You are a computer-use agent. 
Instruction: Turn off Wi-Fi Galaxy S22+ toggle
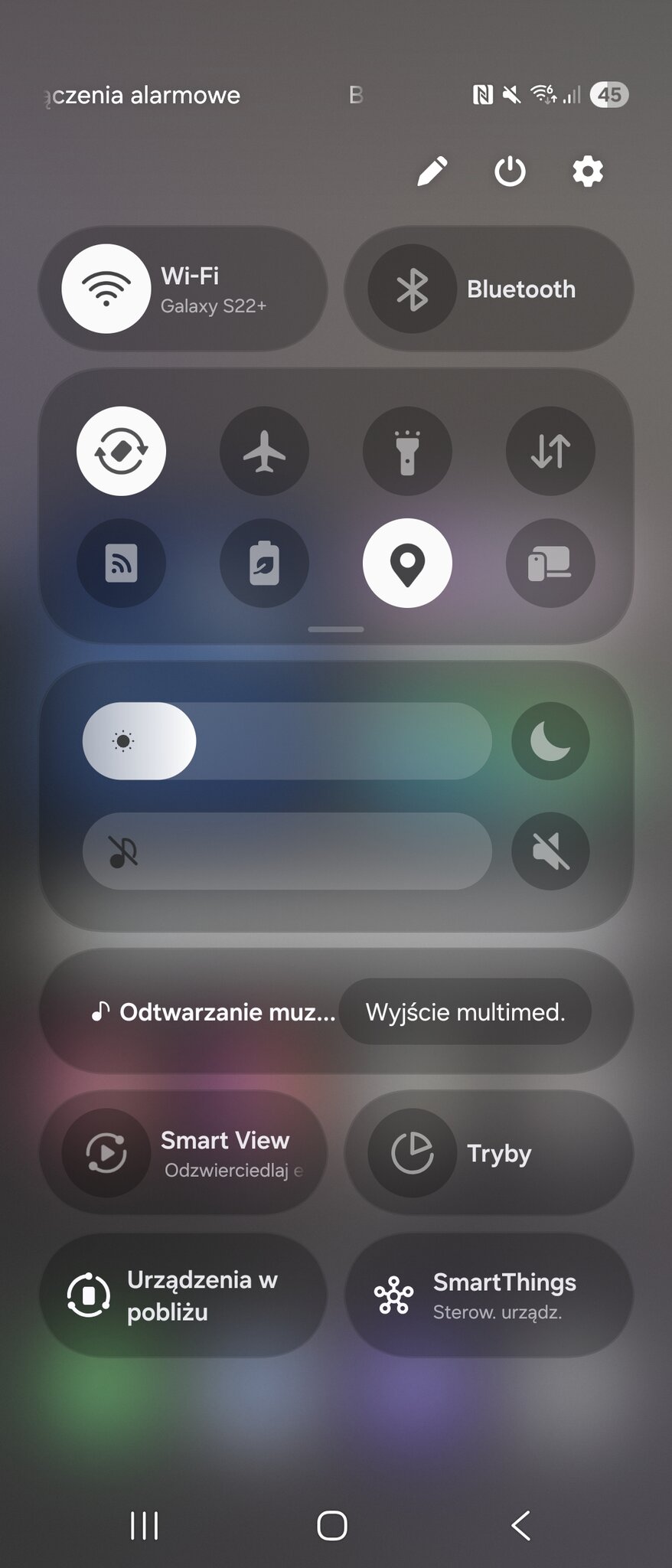point(106,289)
